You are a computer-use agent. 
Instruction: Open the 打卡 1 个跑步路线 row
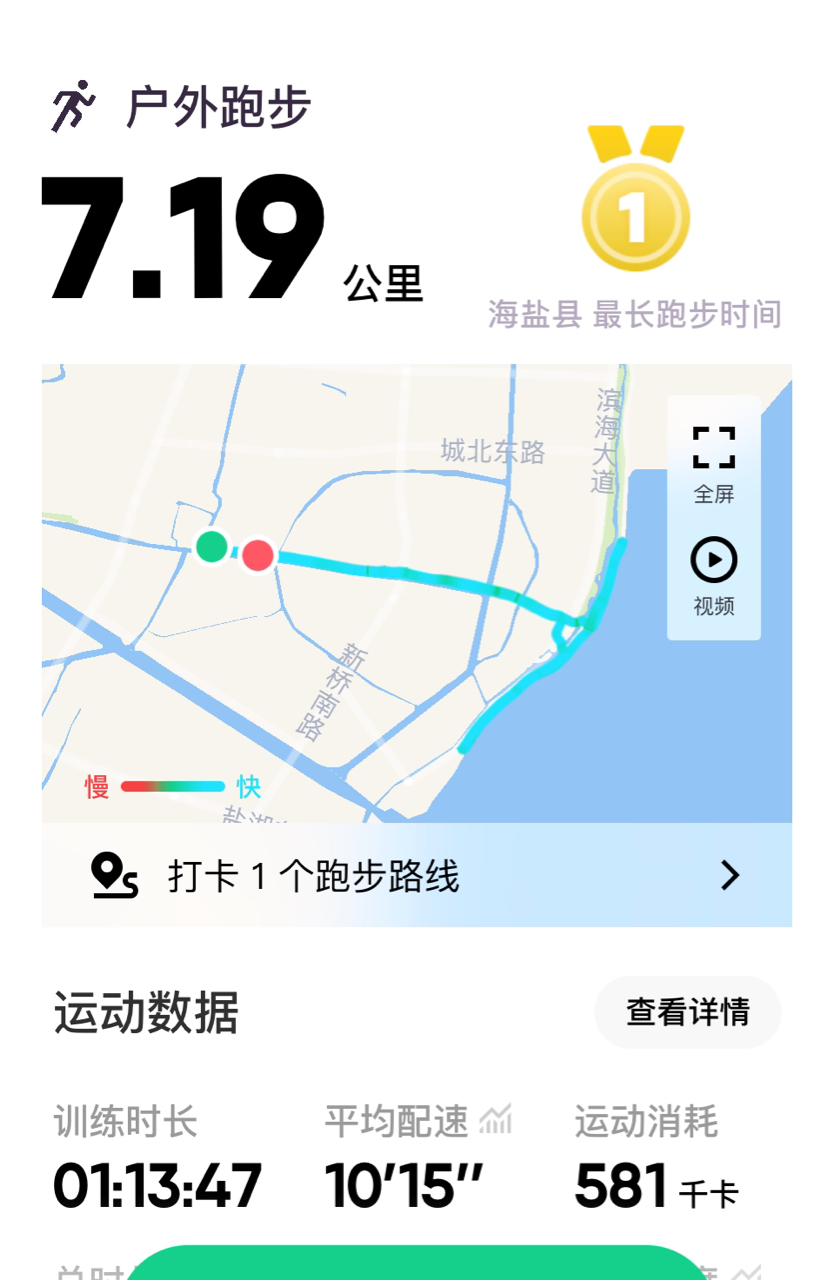[416, 876]
